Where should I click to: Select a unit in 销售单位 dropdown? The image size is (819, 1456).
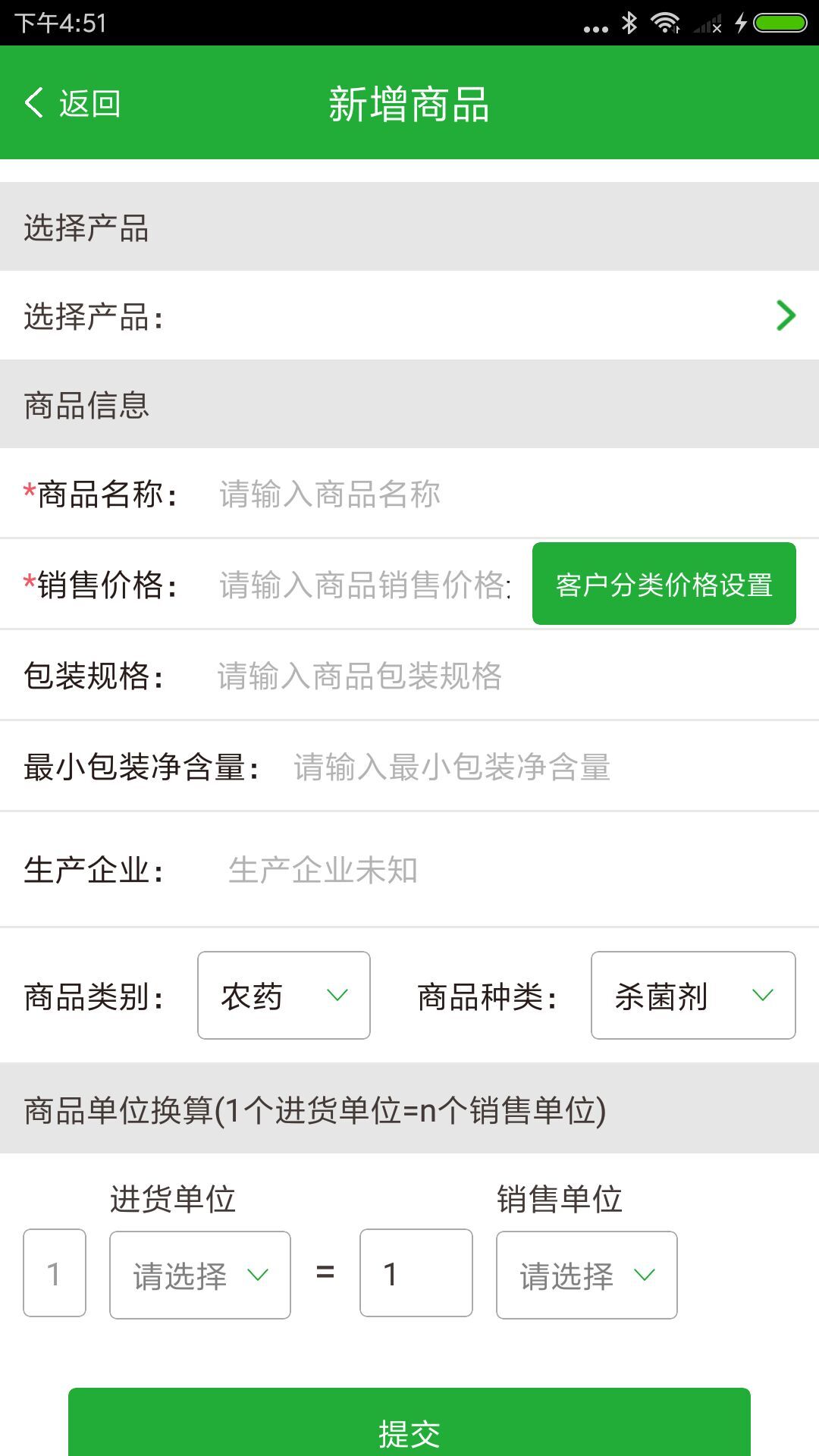(587, 1276)
